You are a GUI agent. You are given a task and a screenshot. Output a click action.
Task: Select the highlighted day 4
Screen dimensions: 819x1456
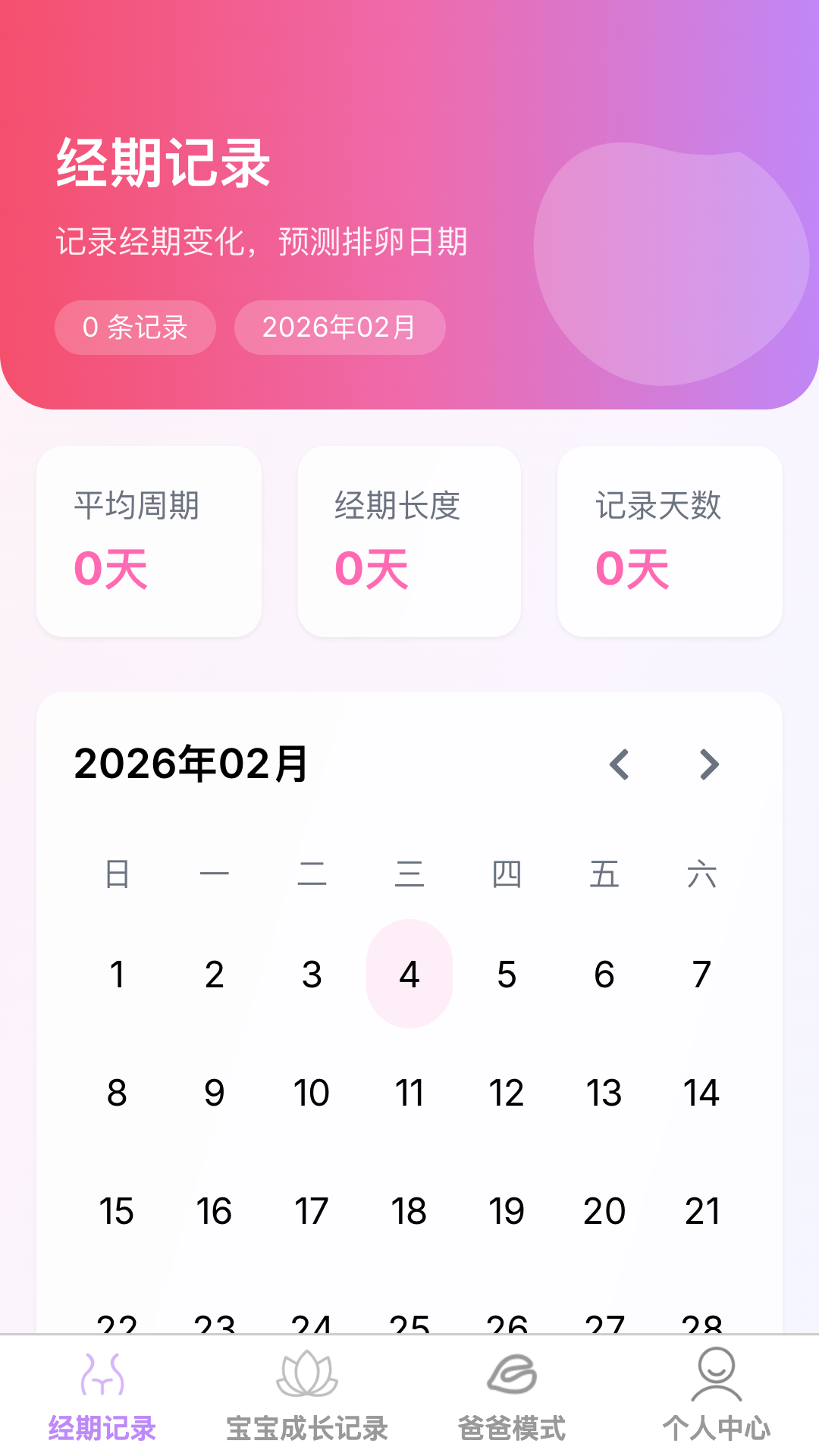(x=410, y=975)
